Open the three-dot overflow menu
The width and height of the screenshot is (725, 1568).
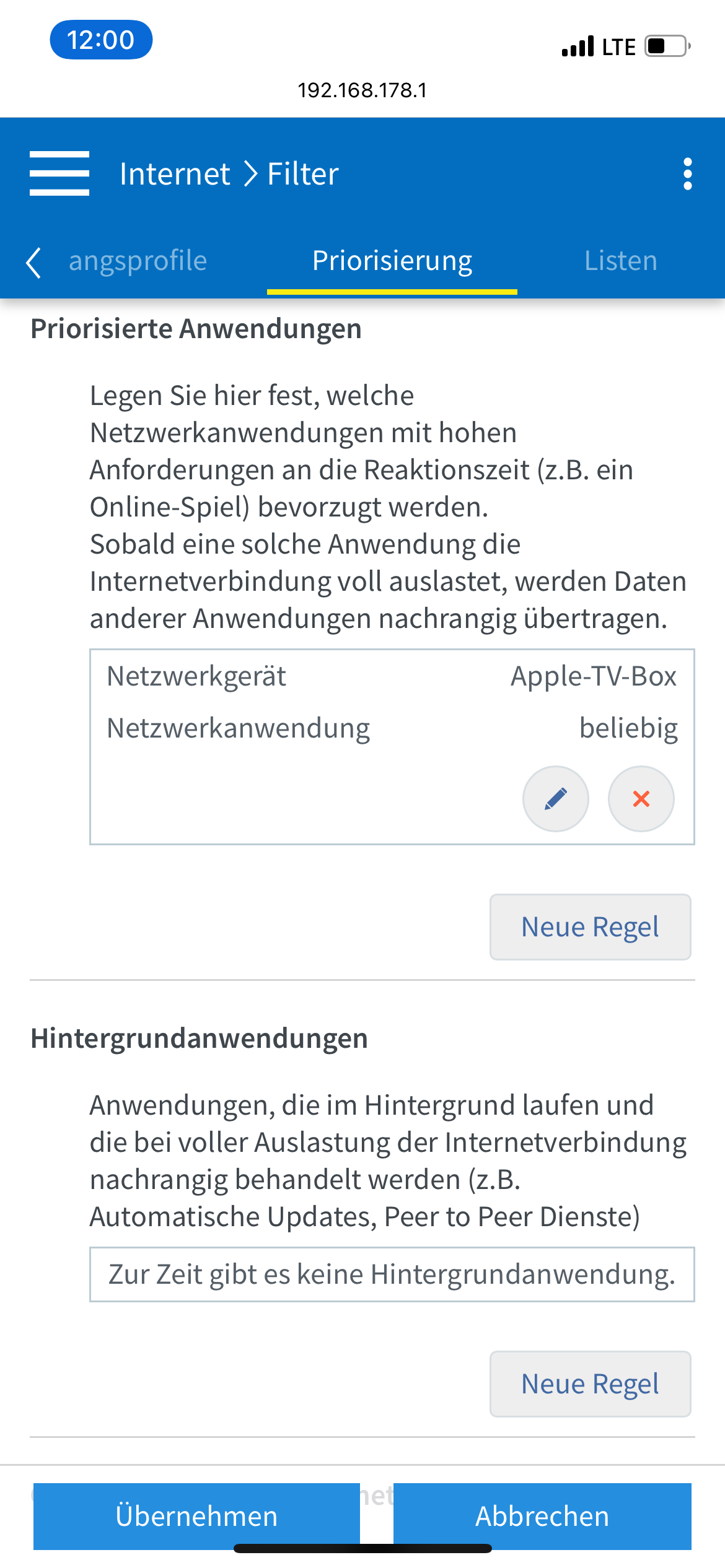687,174
